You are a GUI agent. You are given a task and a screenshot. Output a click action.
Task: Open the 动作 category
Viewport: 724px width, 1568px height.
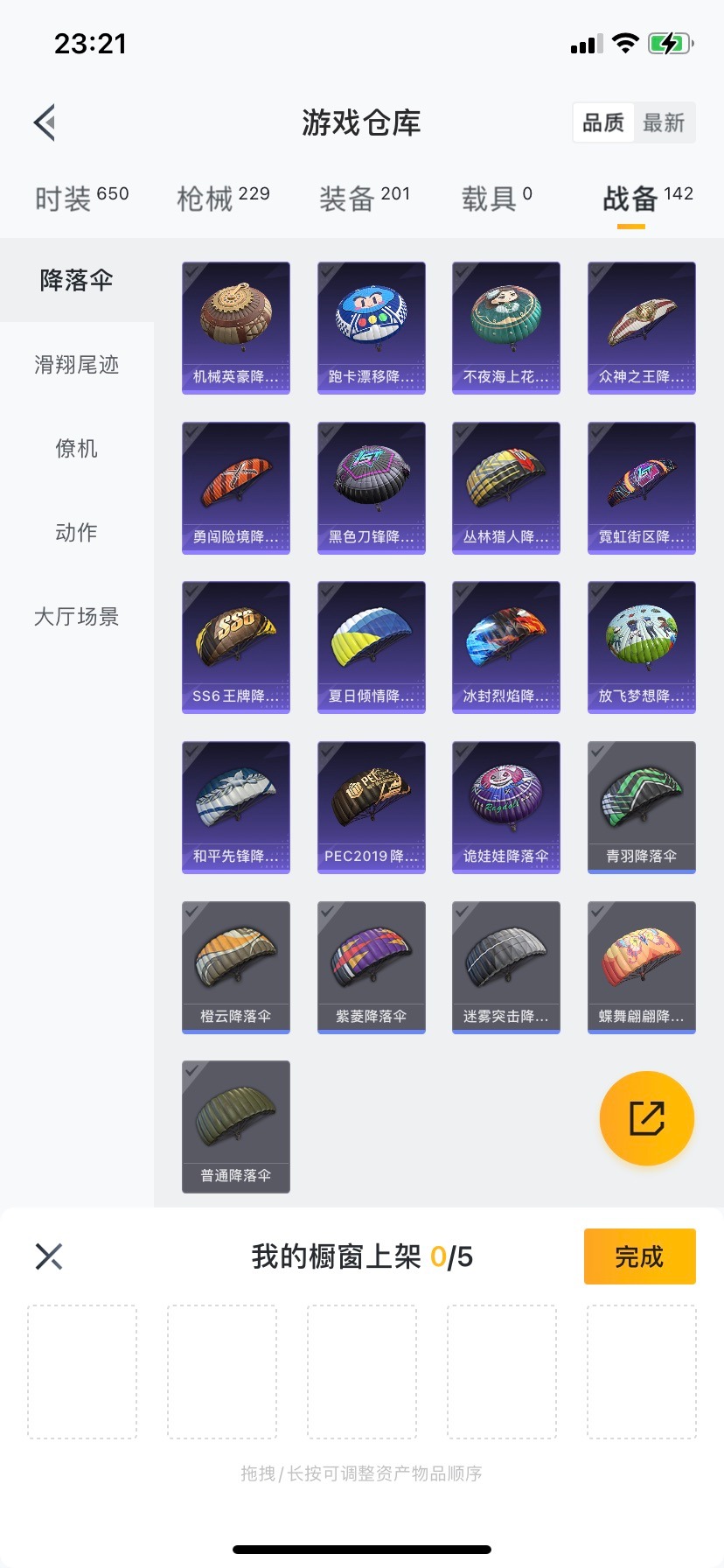(x=77, y=533)
